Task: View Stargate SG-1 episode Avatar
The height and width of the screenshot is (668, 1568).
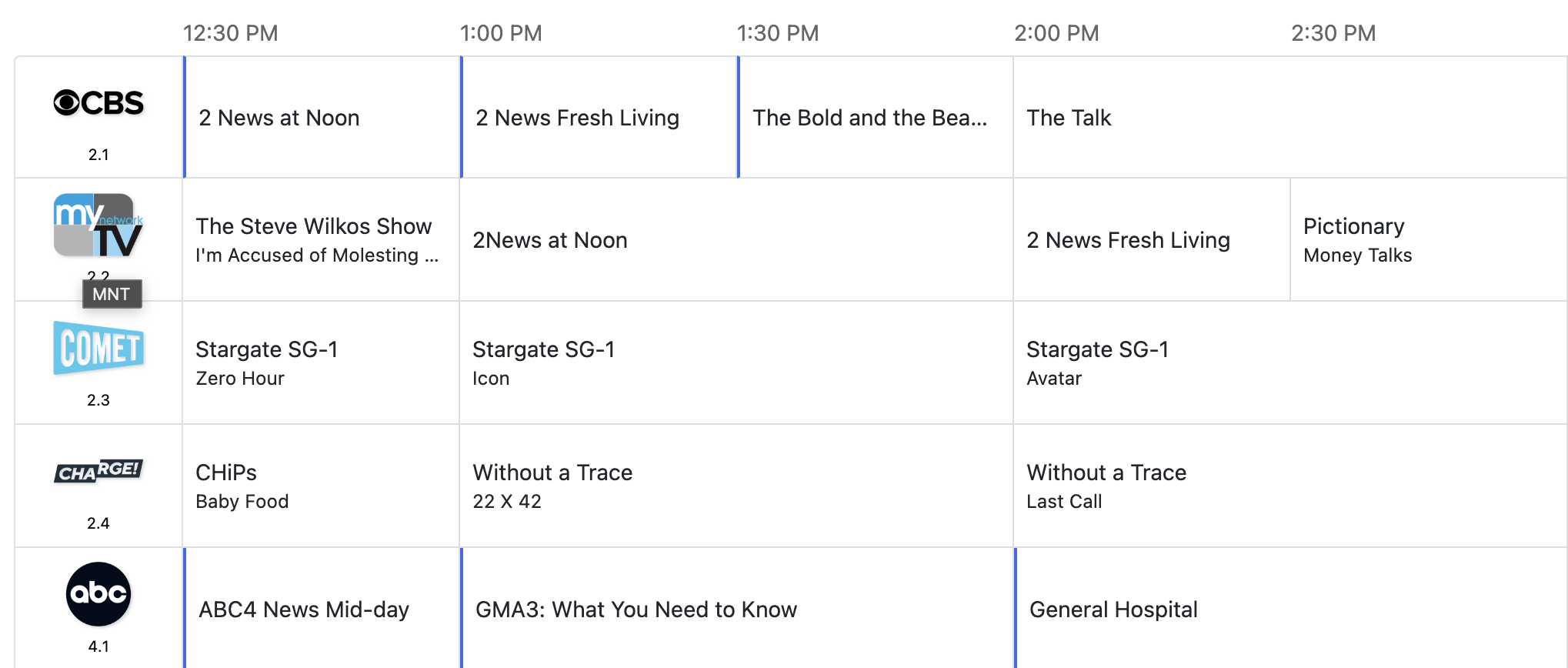Action: point(1289,362)
